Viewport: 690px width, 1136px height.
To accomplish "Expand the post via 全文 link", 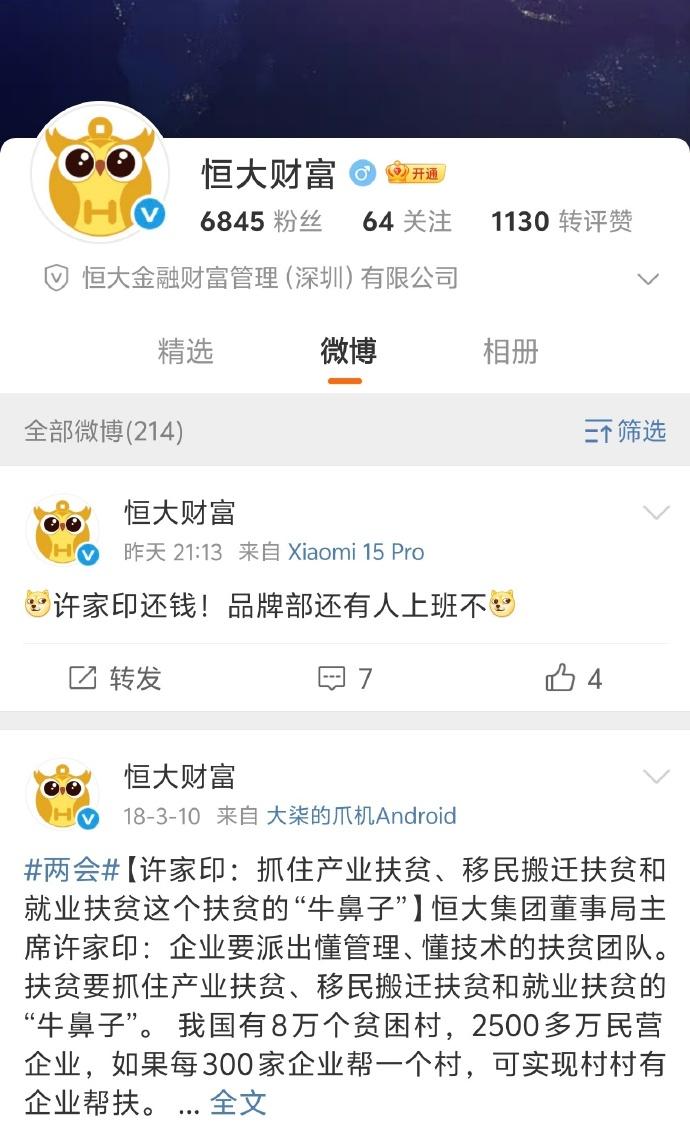I will 238,1103.
